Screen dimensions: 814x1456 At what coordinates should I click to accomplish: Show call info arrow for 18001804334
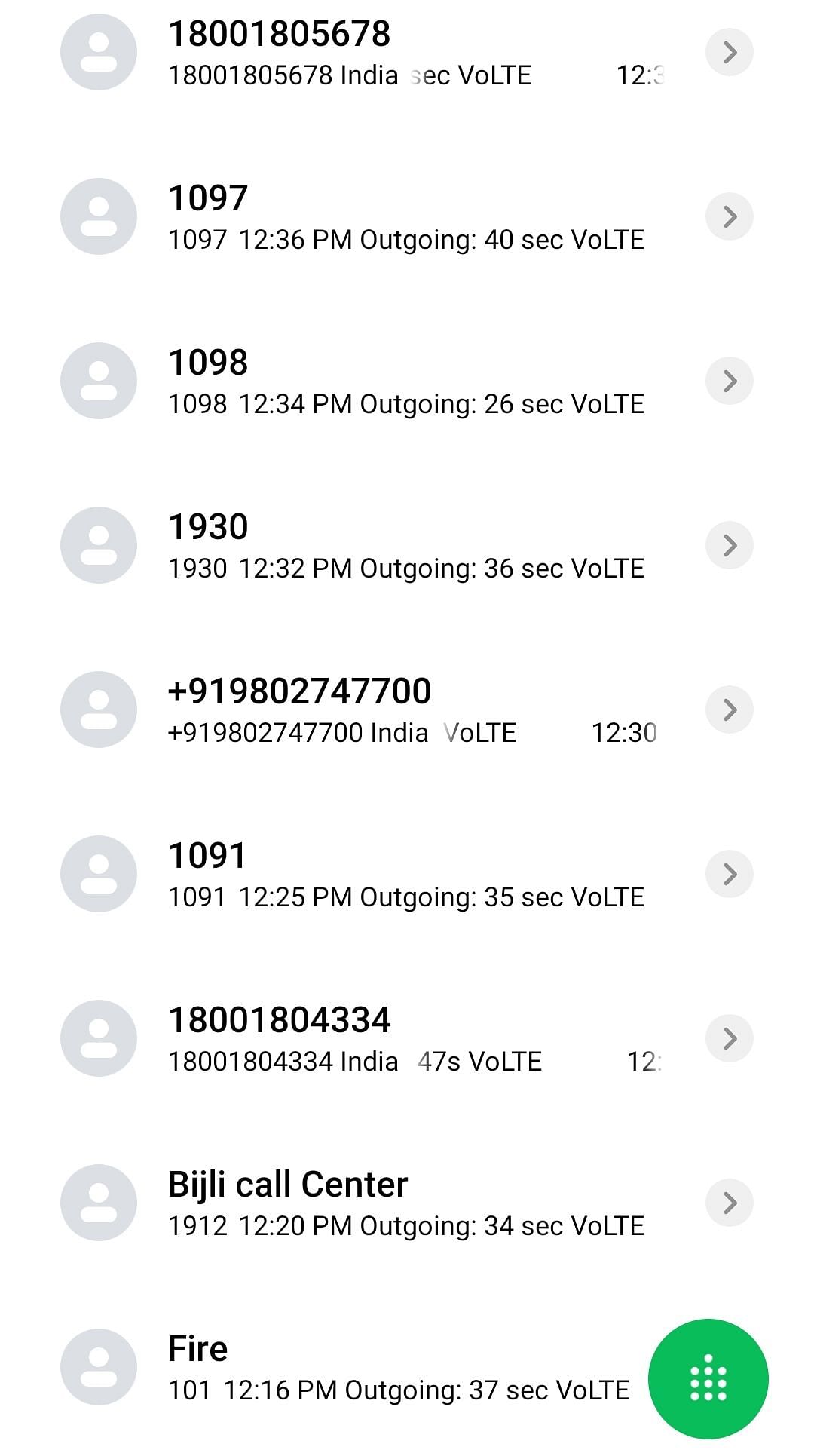pyautogui.click(x=729, y=1039)
